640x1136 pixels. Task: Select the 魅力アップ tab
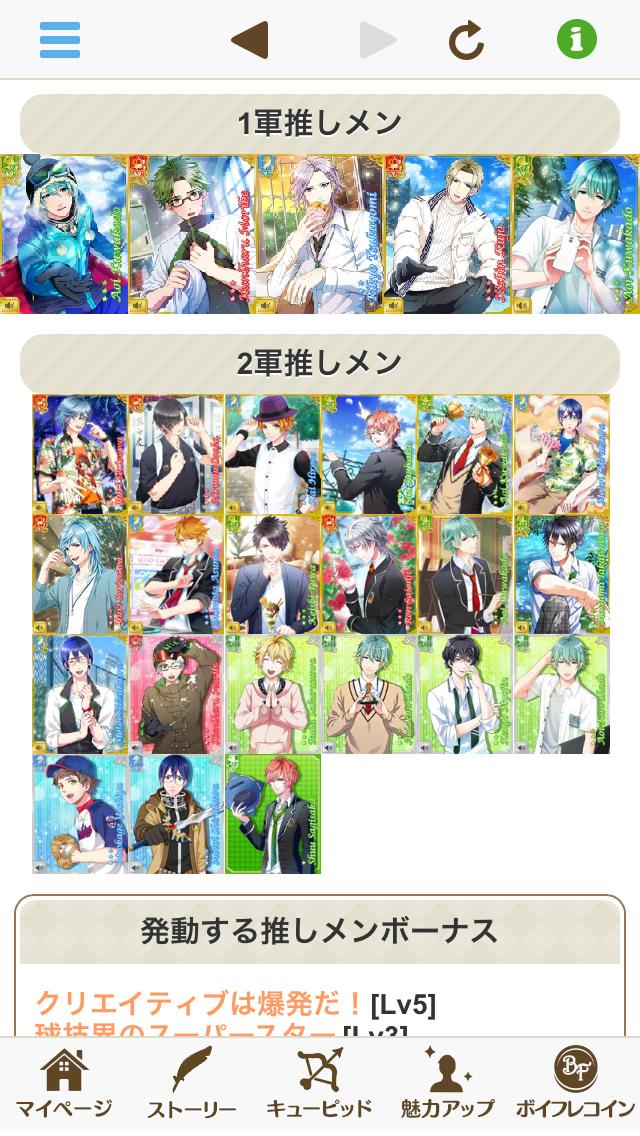click(447, 1085)
